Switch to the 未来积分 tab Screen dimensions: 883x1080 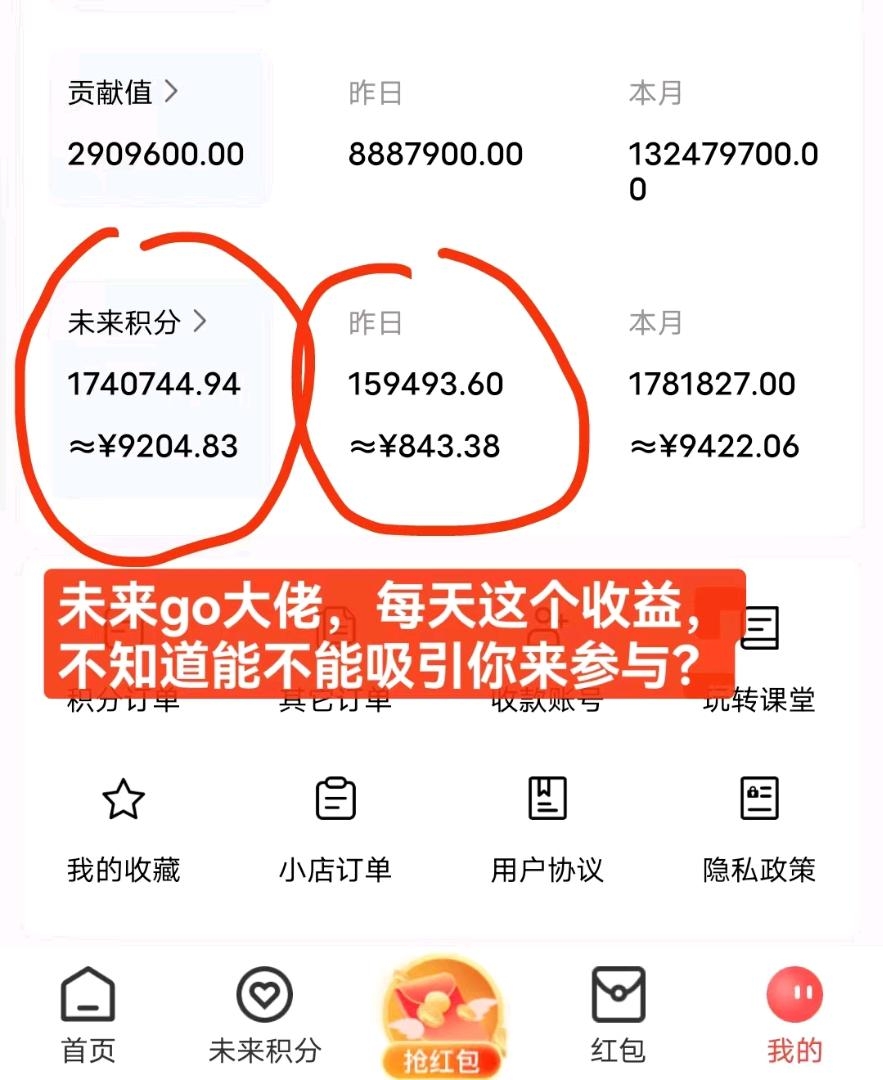(265, 1015)
